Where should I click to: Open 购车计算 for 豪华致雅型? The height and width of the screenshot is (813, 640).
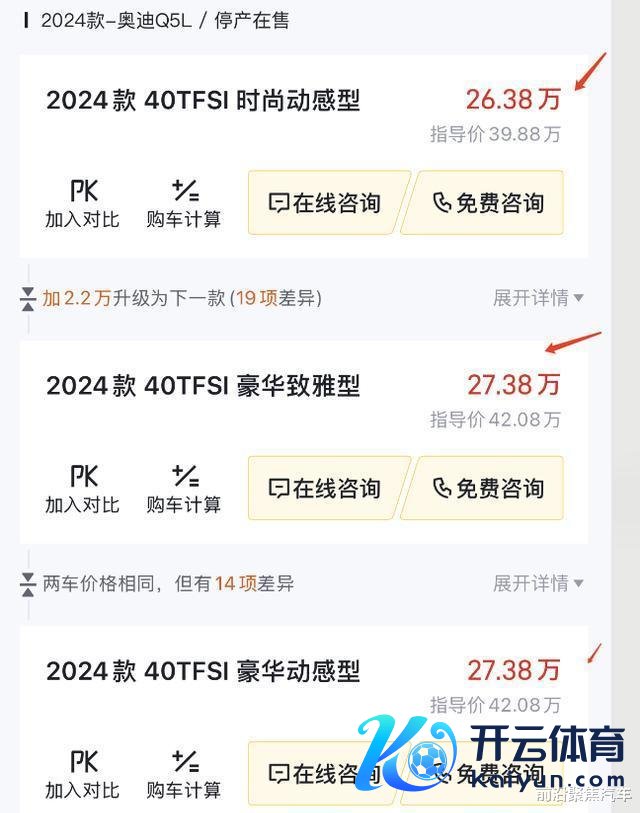point(184,489)
